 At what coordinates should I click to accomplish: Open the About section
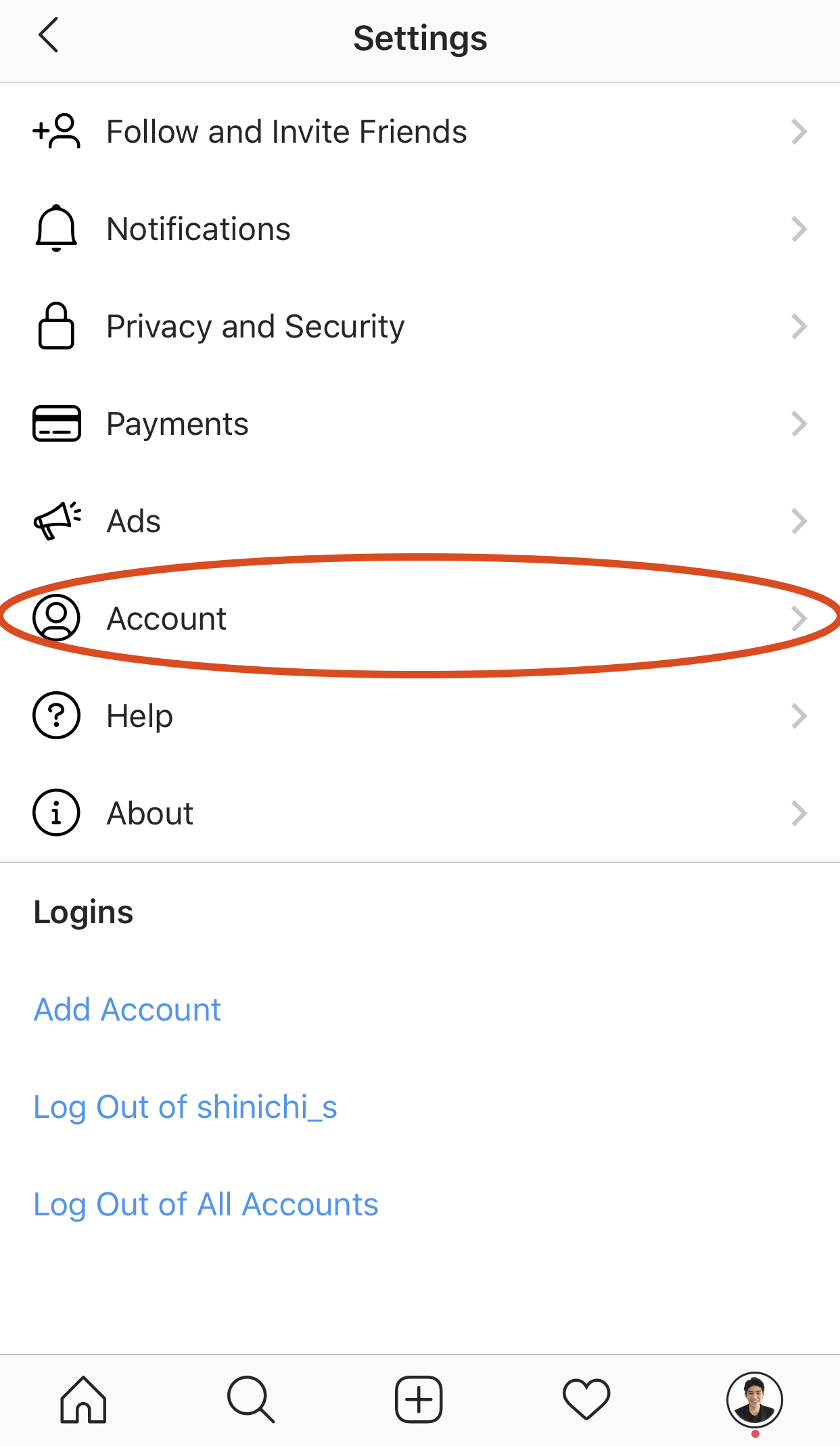420,814
